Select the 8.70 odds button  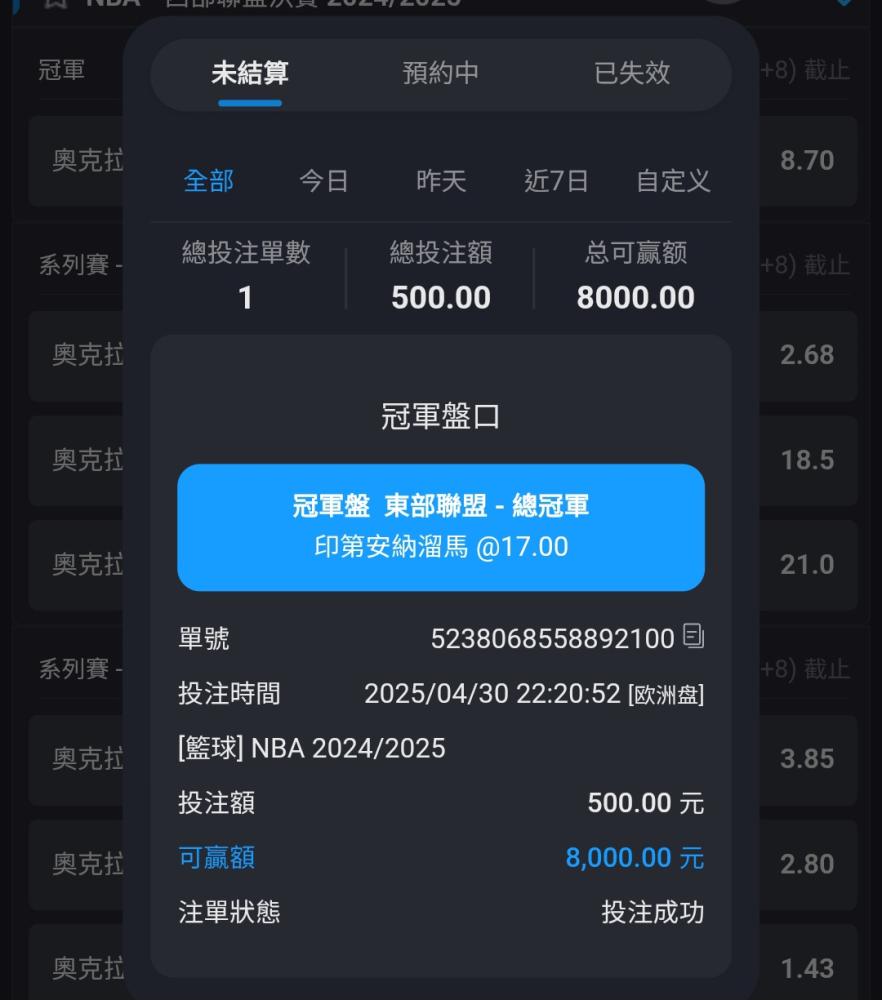click(806, 161)
